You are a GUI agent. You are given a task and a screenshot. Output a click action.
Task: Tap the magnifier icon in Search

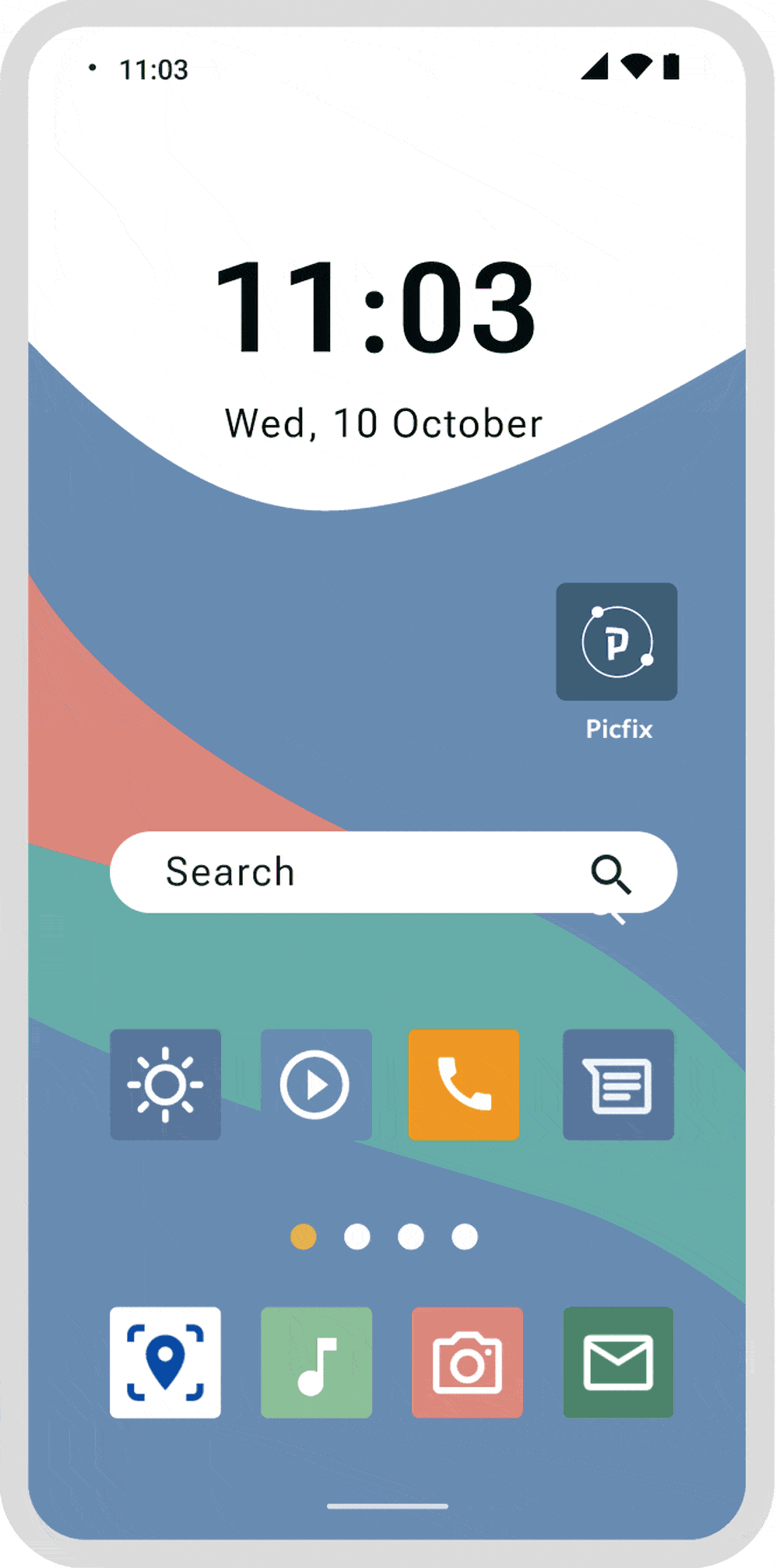click(611, 874)
